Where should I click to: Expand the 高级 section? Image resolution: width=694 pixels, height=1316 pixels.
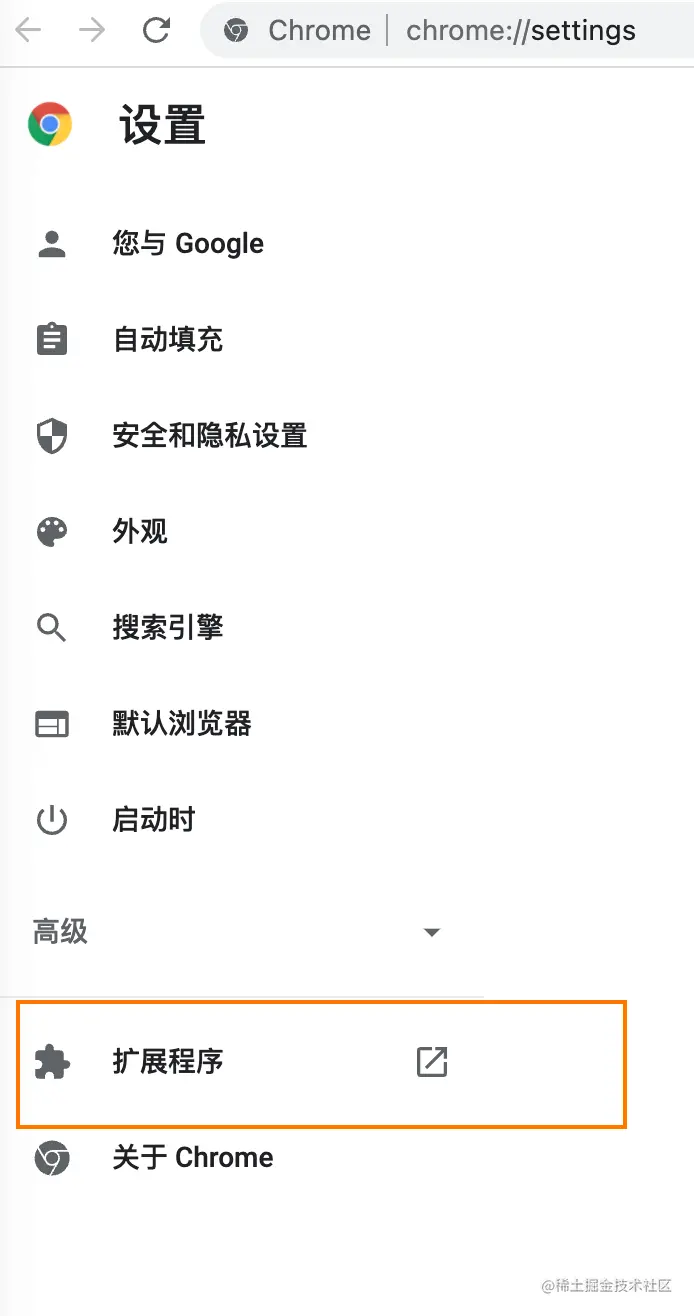240,932
